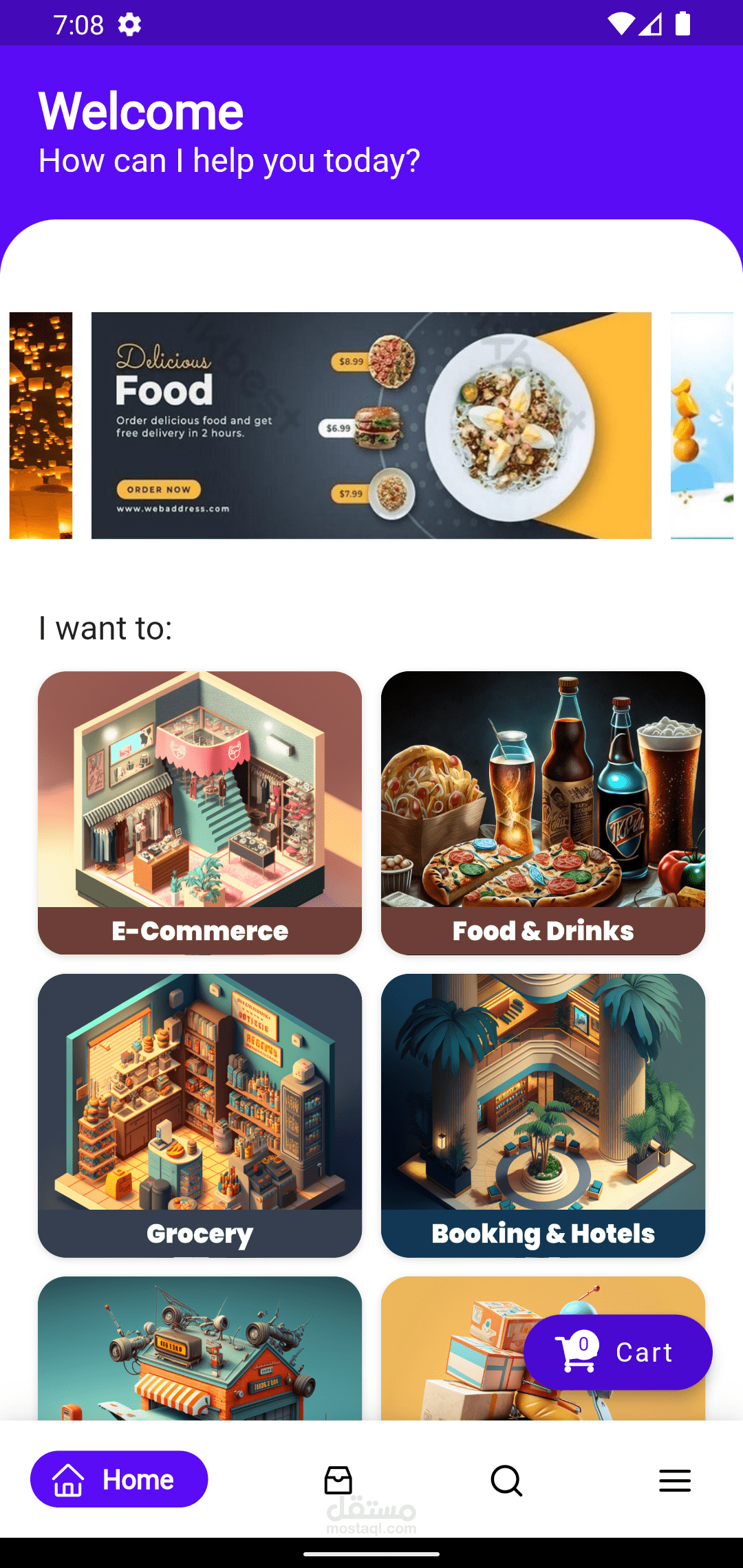Open the E-Commerce category

click(200, 812)
